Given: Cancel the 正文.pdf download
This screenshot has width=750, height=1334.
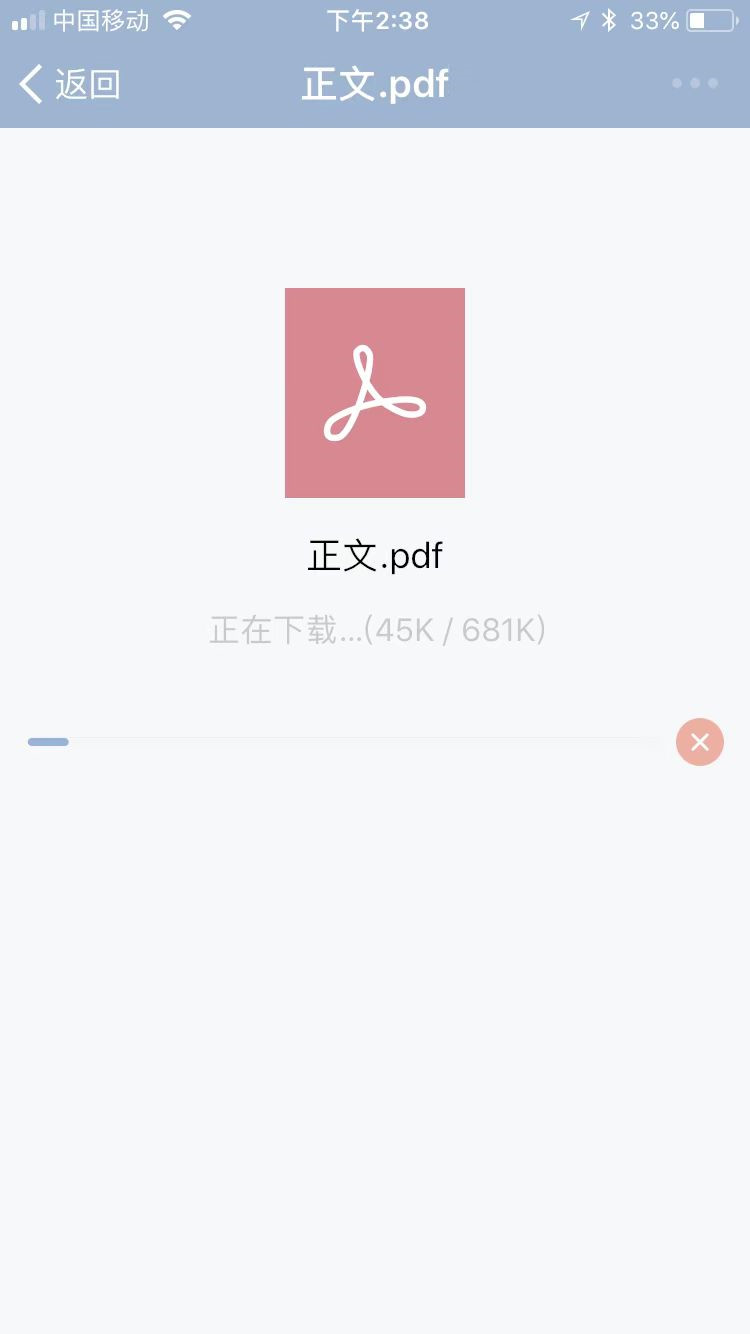Looking at the screenshot, I should (700, 742).
